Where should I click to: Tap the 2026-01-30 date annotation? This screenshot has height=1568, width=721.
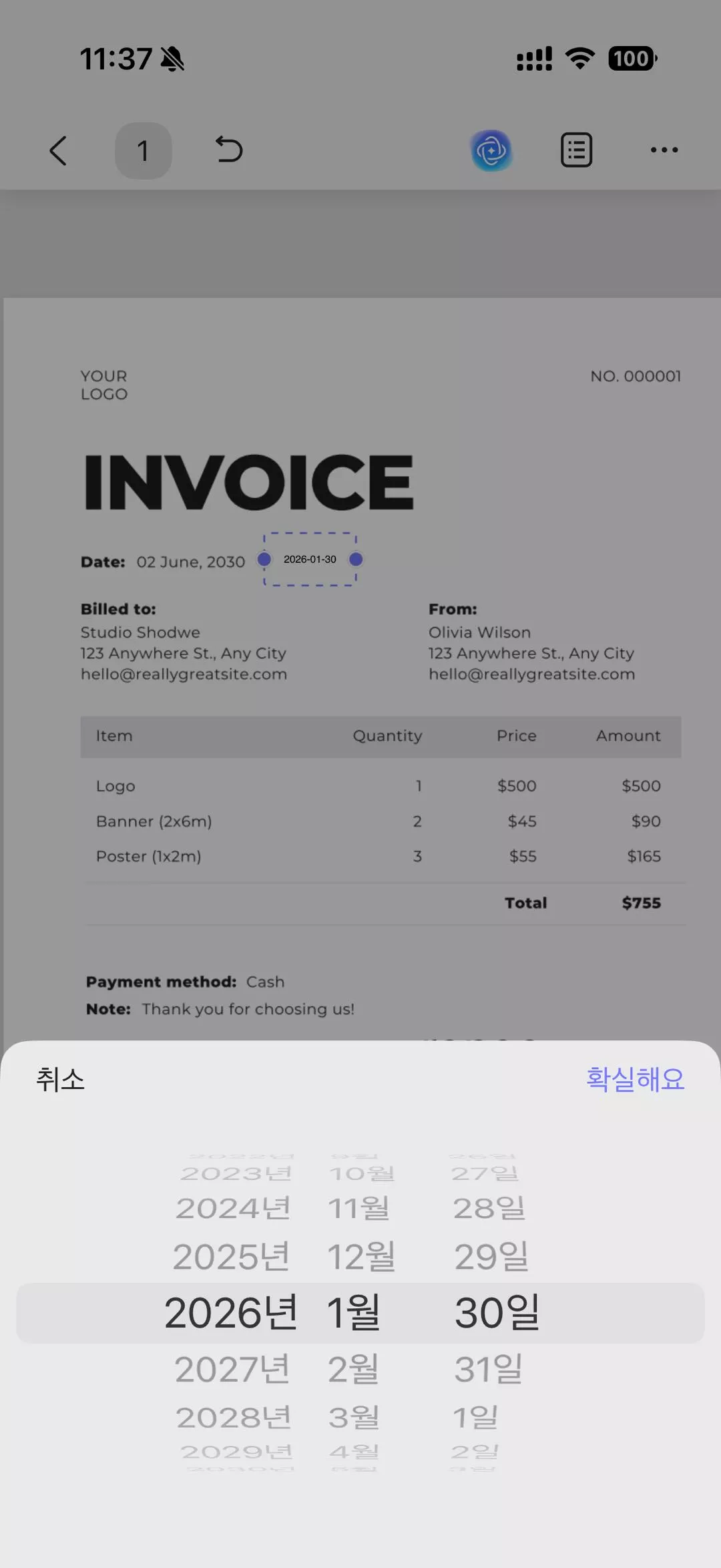tap(310, 560)
